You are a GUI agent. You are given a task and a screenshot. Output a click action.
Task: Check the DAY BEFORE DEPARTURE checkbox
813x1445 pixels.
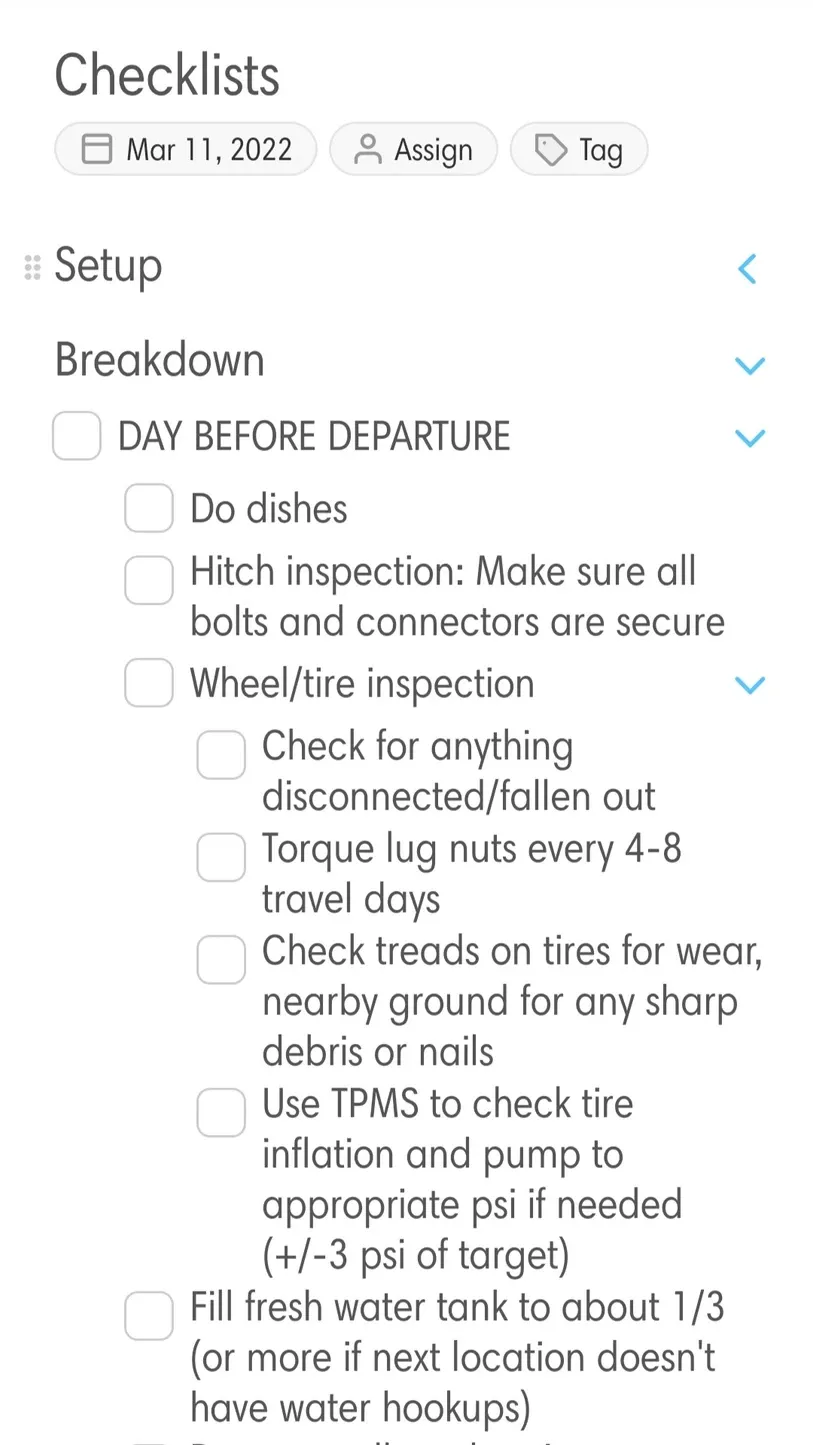[77, 436]
